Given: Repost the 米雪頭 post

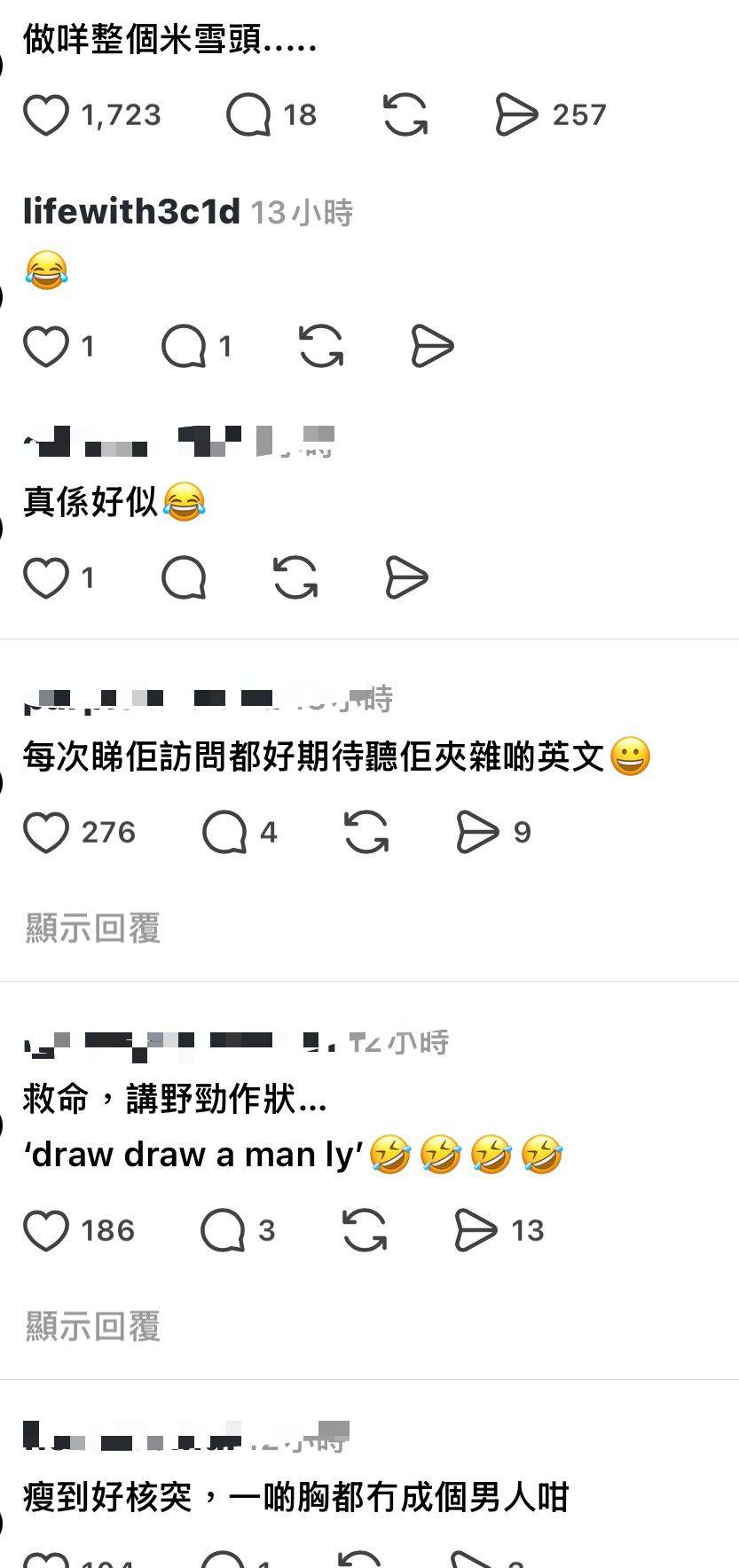Looking at the screenshot, I should point(405,115).
